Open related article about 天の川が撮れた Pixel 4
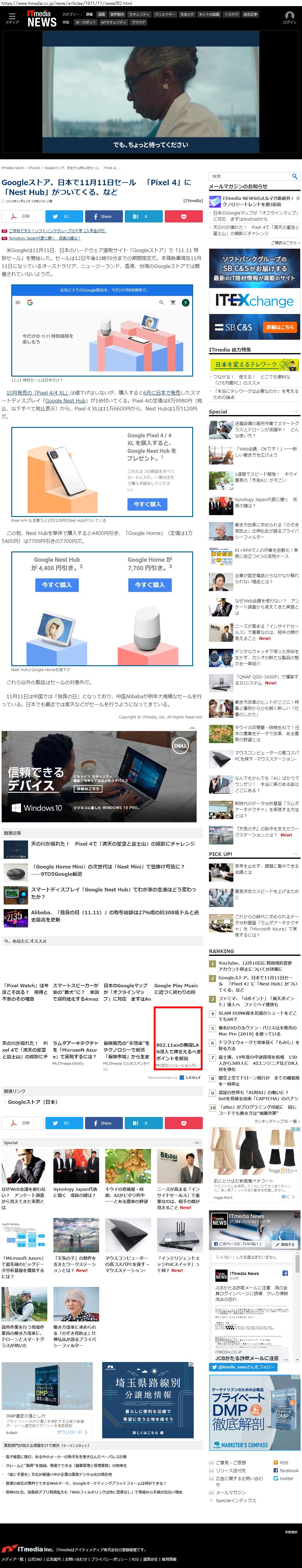This screenshot has width=302, height=1568. [113, 844]
